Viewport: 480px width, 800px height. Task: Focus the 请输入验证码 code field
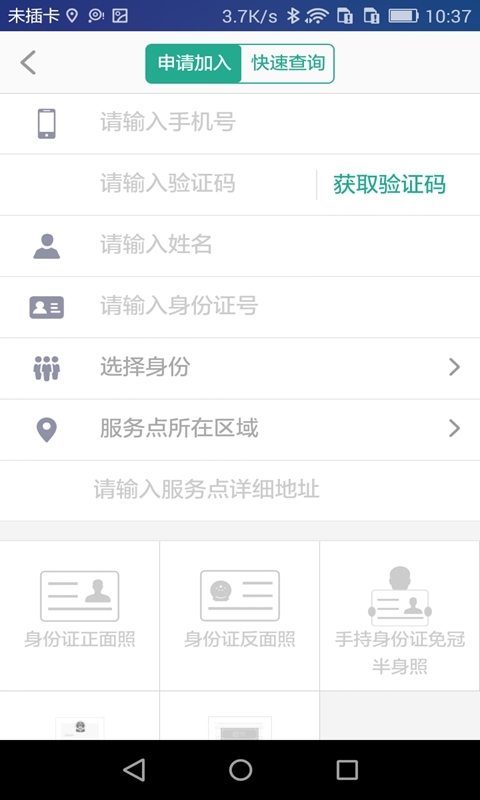click(x=204, y=184)
